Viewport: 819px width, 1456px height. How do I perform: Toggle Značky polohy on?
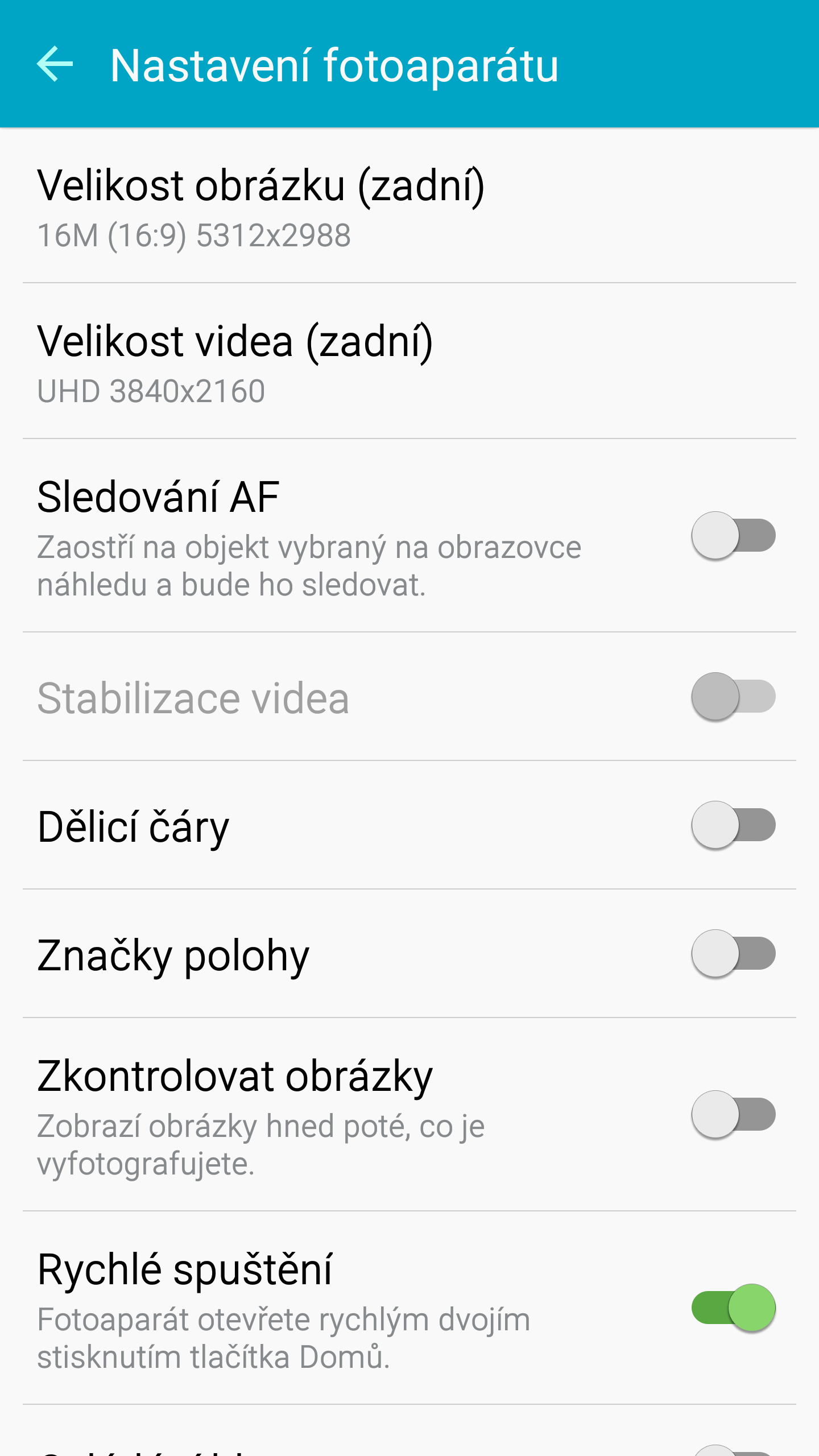click(x=734, y=954)
